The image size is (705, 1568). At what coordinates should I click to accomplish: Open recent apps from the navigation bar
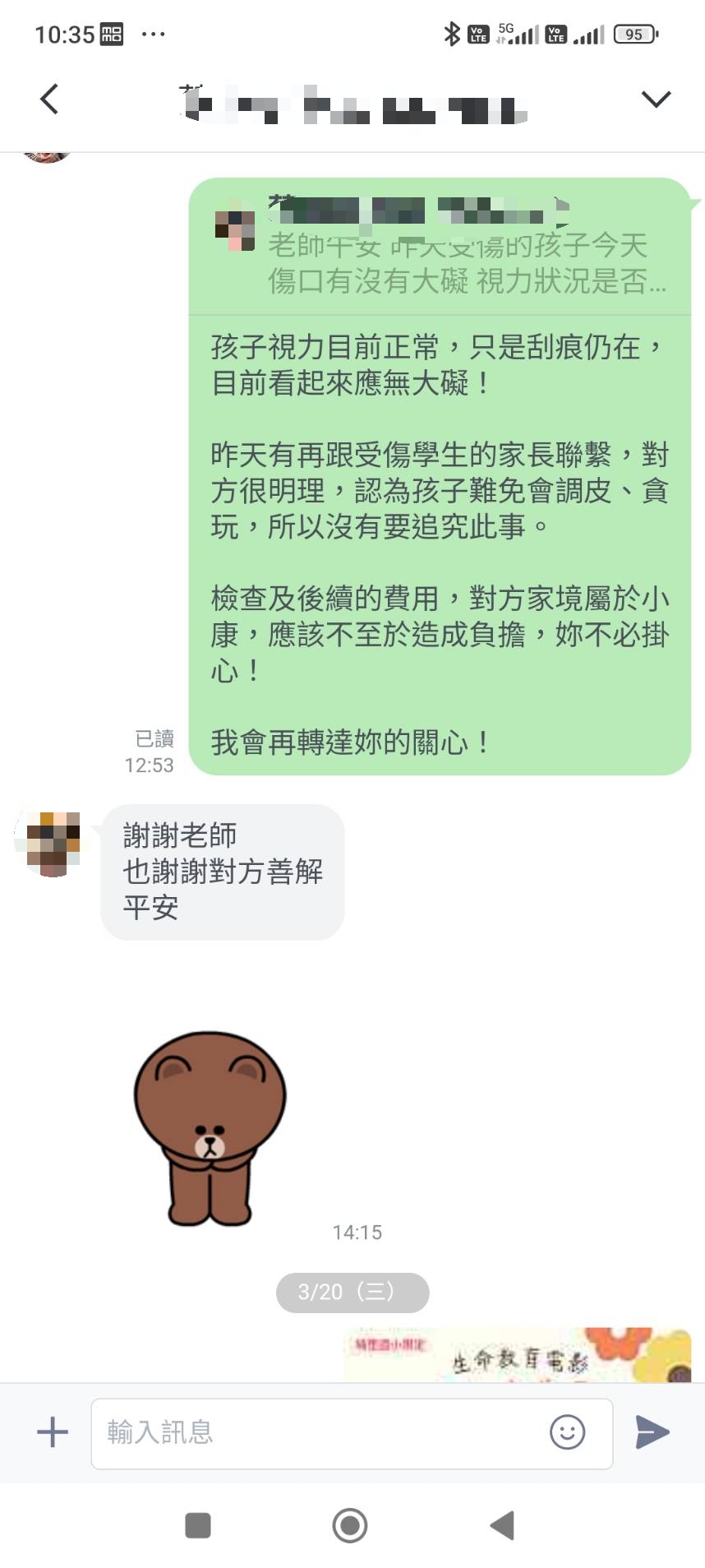coord(198,1526)
